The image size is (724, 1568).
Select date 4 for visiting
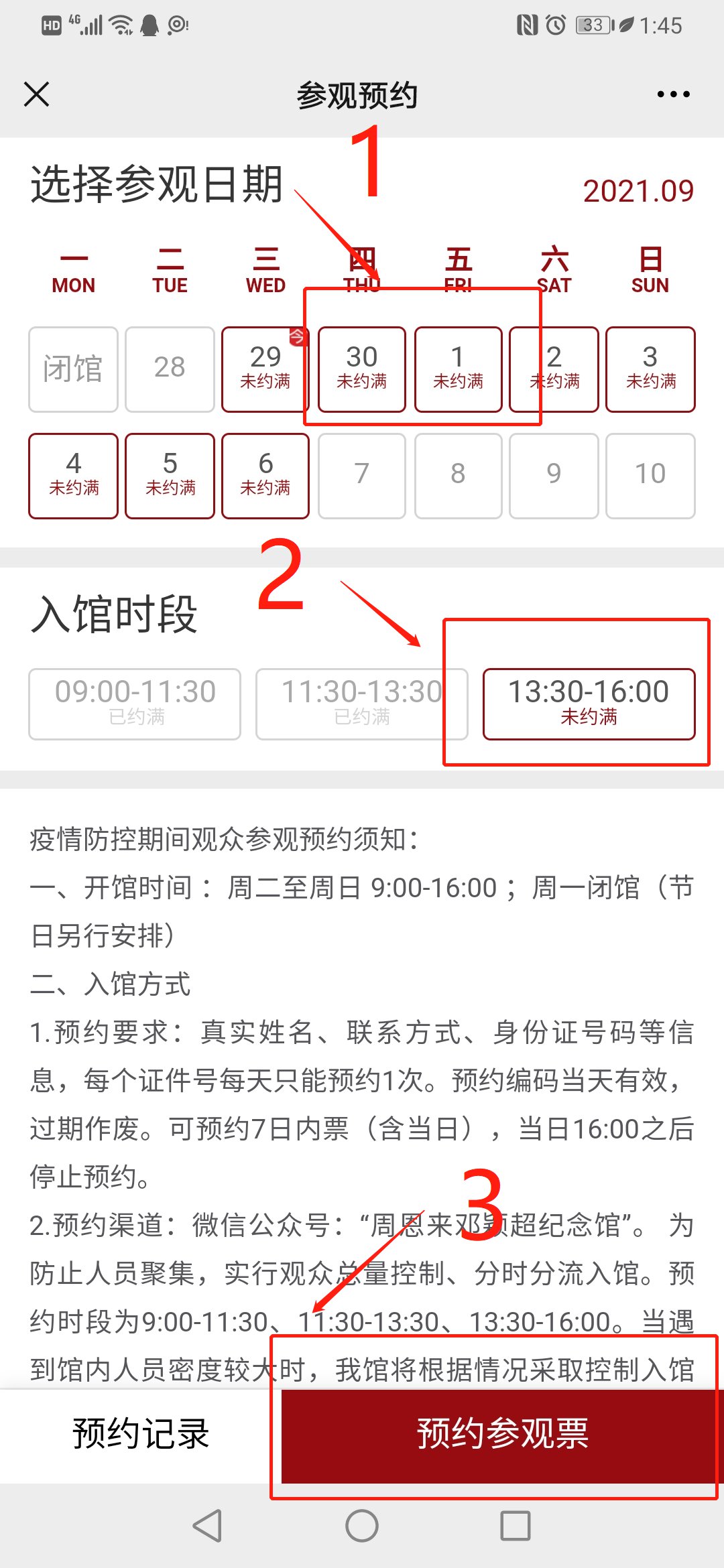click(73, 476)
